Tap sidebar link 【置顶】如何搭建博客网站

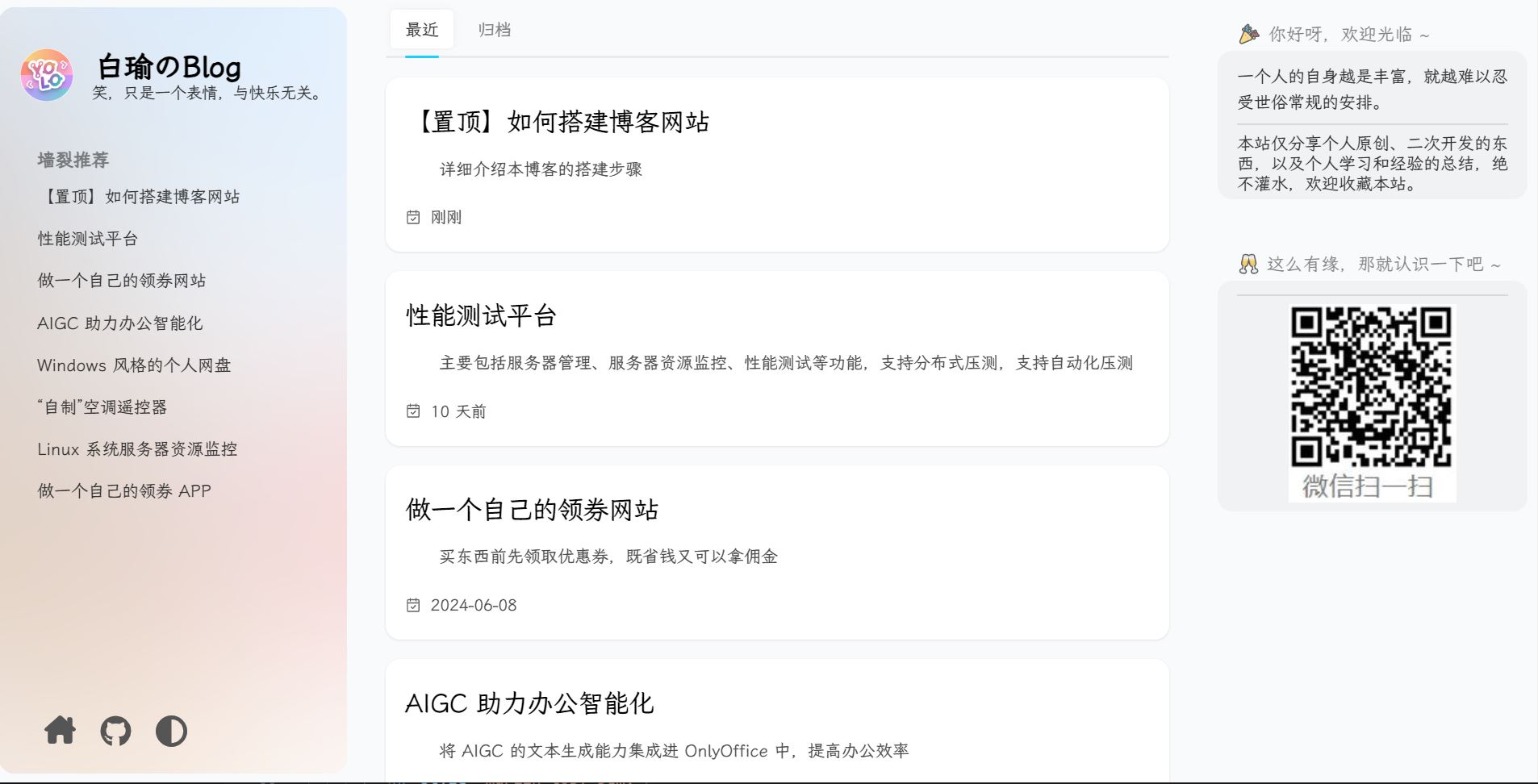point(139,197)
